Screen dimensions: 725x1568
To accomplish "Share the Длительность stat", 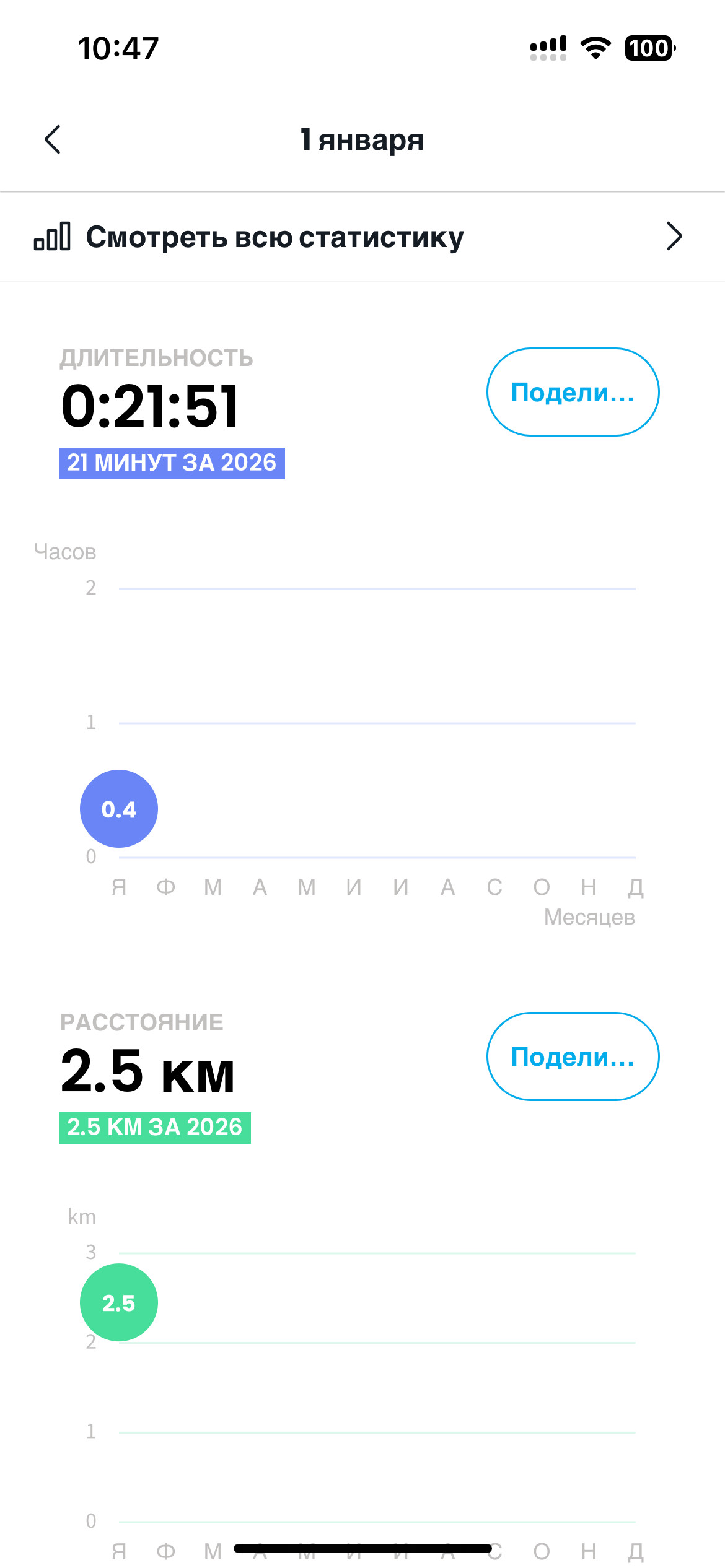I will coord(573,392).
